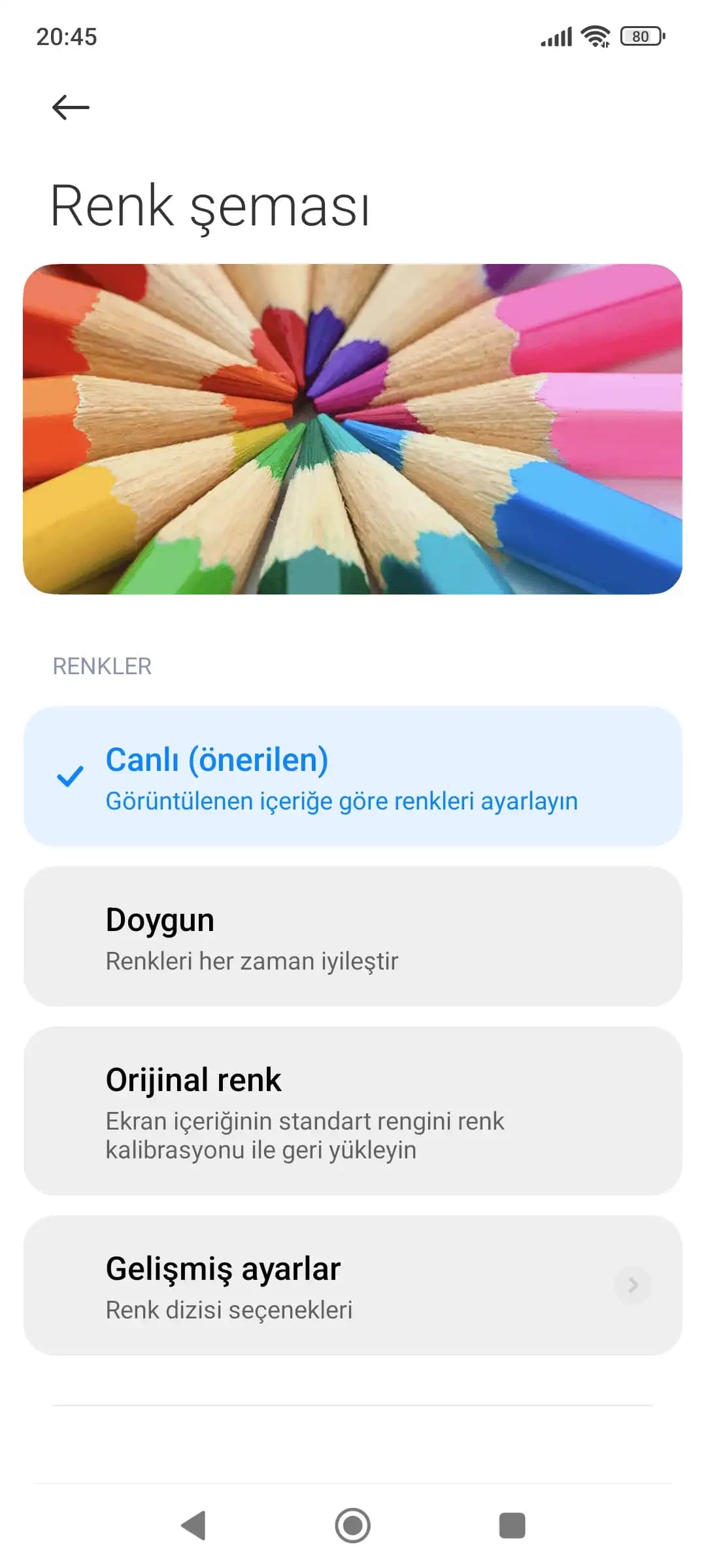This screenshot has width=706, height=1568.
Task: Tap the system home button
Action: 353,1526
